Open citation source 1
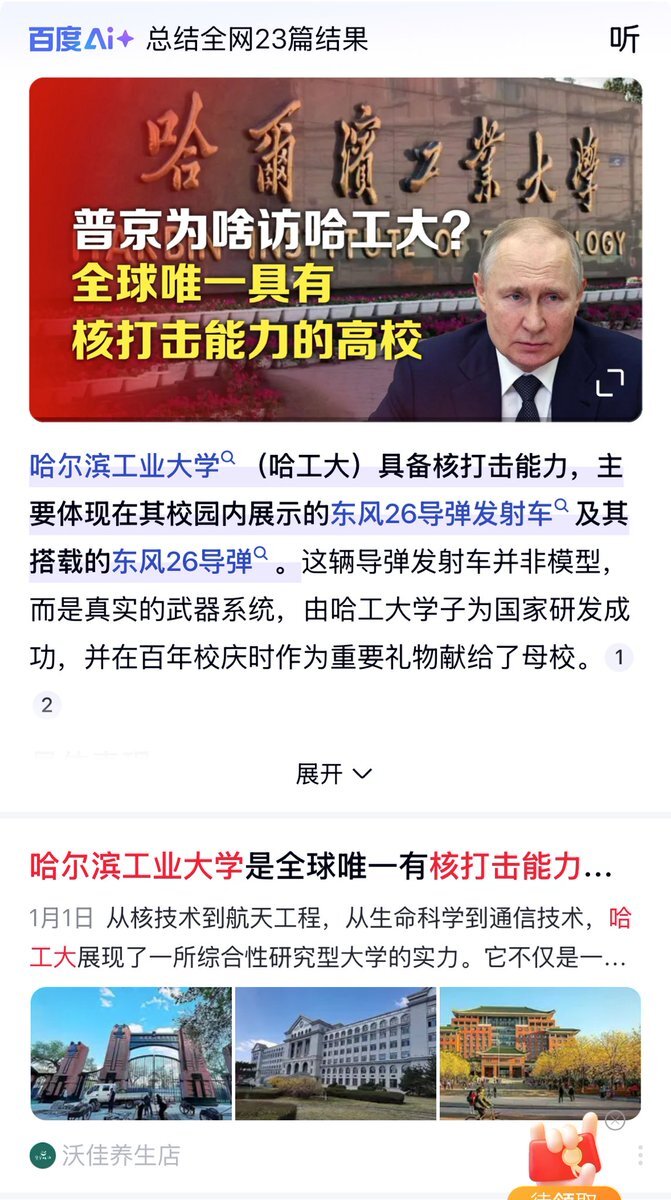The width and height of the screenshot is (671, 1200). 619,658
